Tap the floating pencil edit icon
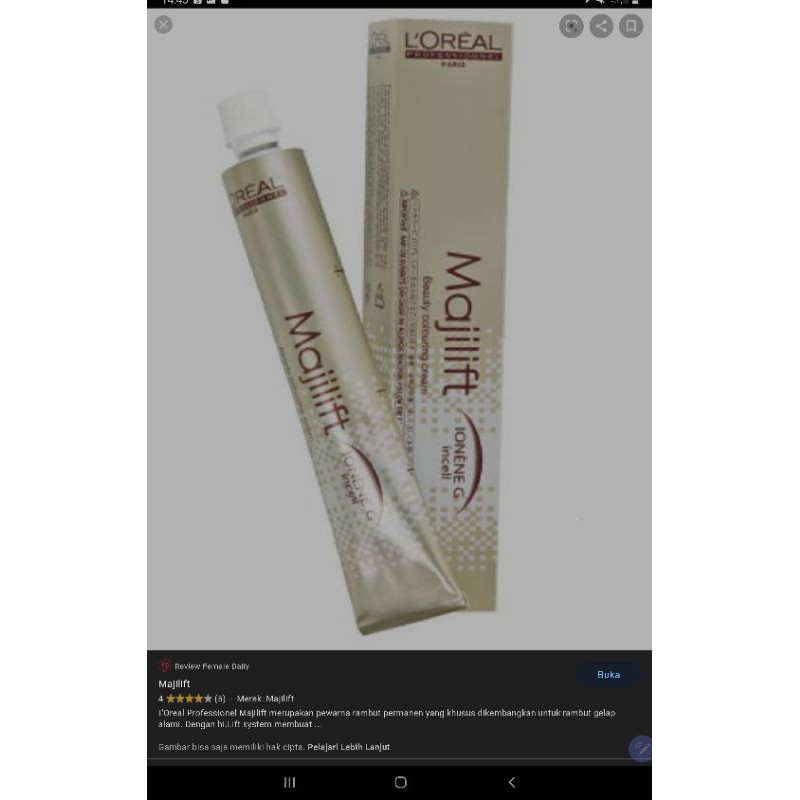 click(640, 748)
